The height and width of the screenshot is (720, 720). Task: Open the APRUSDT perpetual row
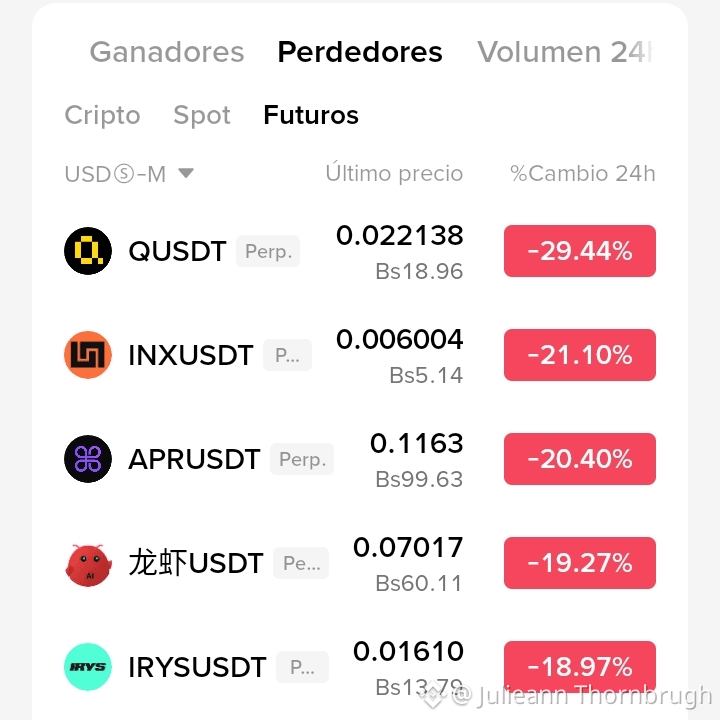[x=360, y=459]
